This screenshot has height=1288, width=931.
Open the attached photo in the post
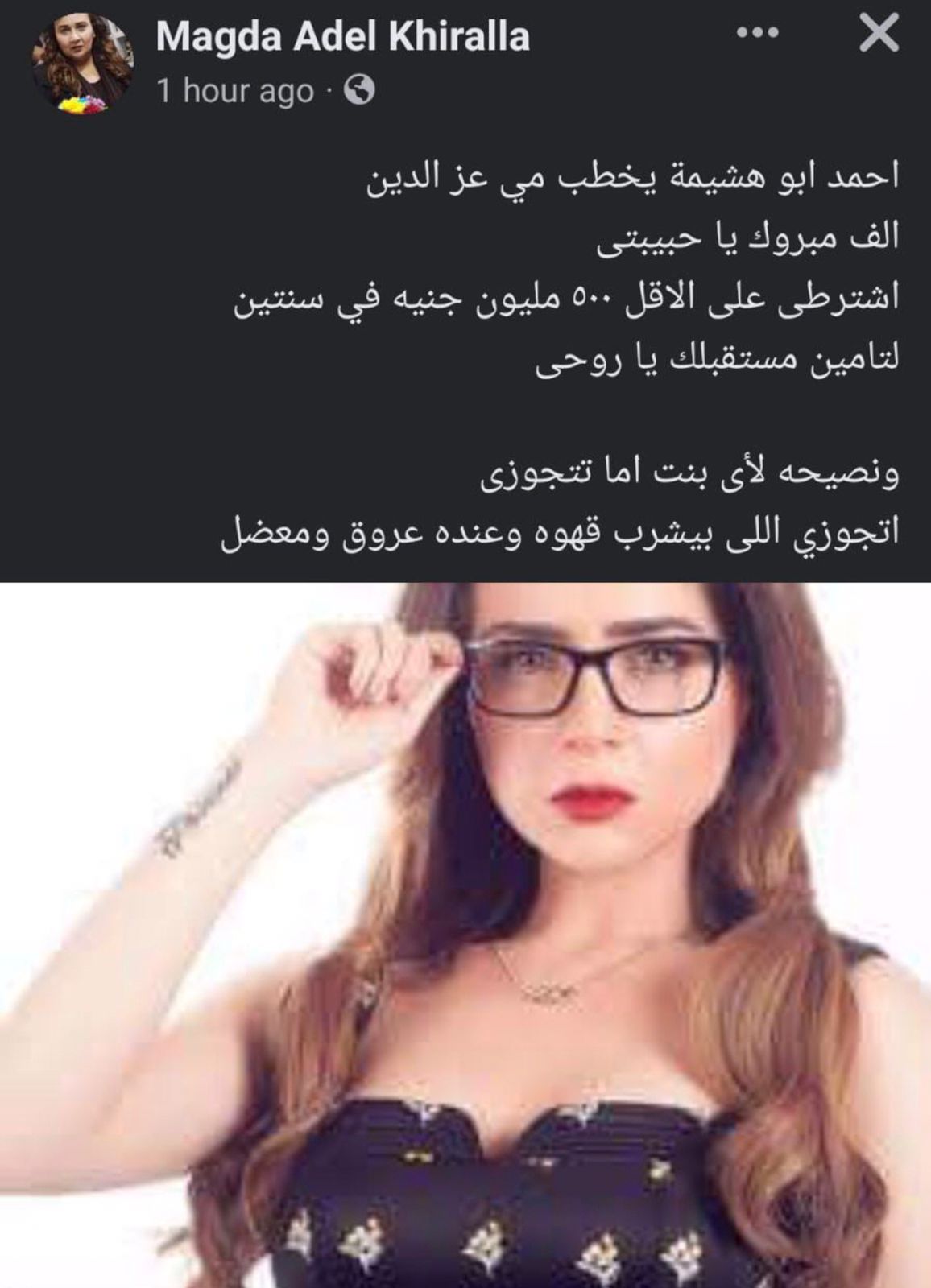465,934
